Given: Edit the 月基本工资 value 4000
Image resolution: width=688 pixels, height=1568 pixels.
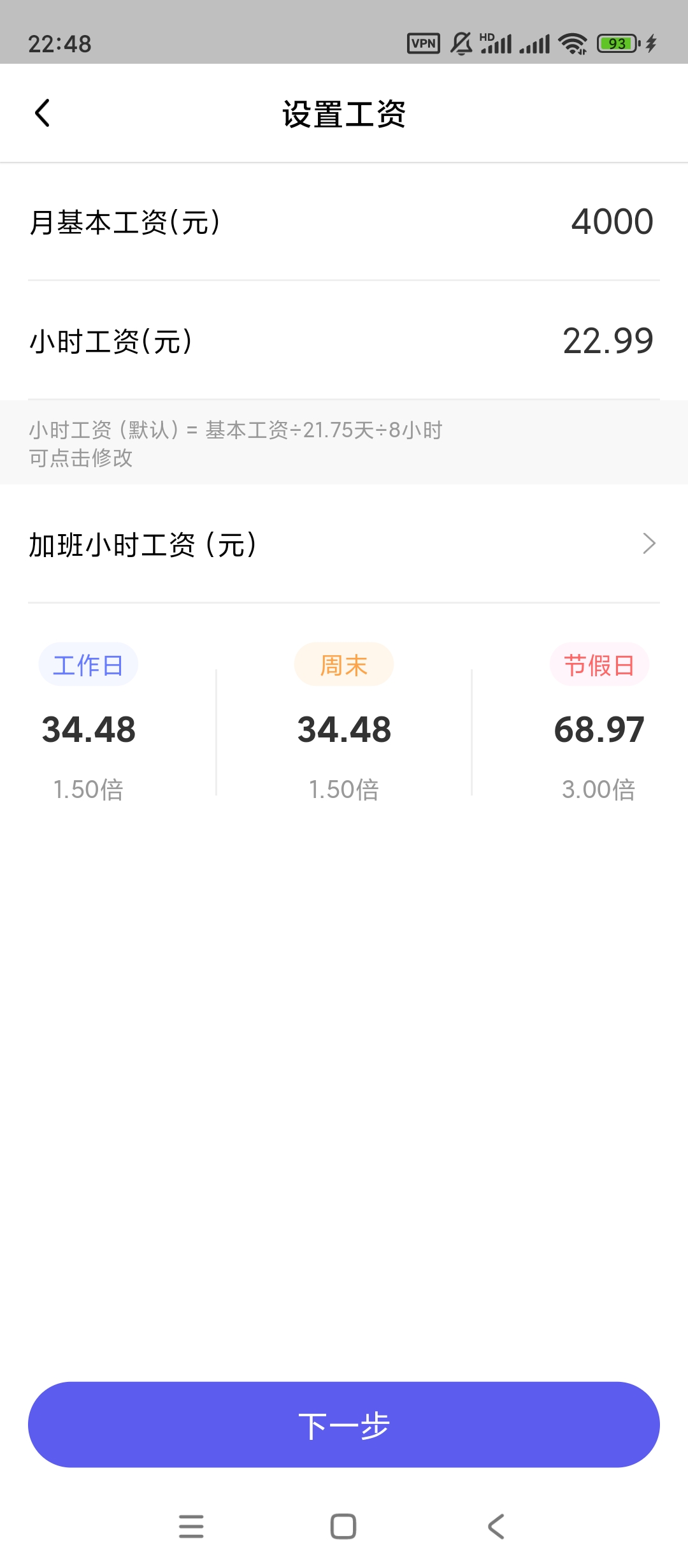Looking at the screenshot, I should click(612, 222).
